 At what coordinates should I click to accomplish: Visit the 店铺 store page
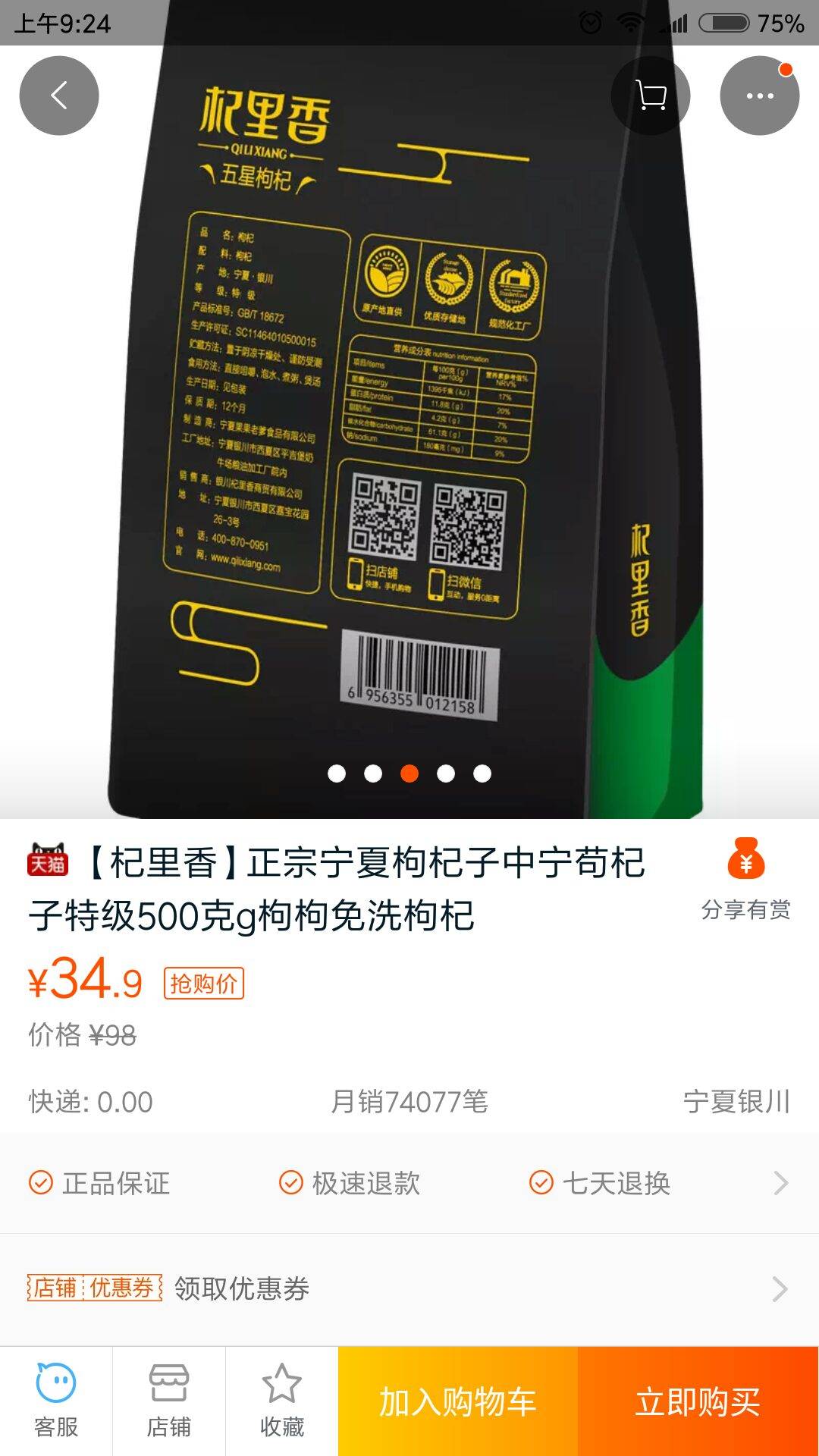click(168, 1401)
